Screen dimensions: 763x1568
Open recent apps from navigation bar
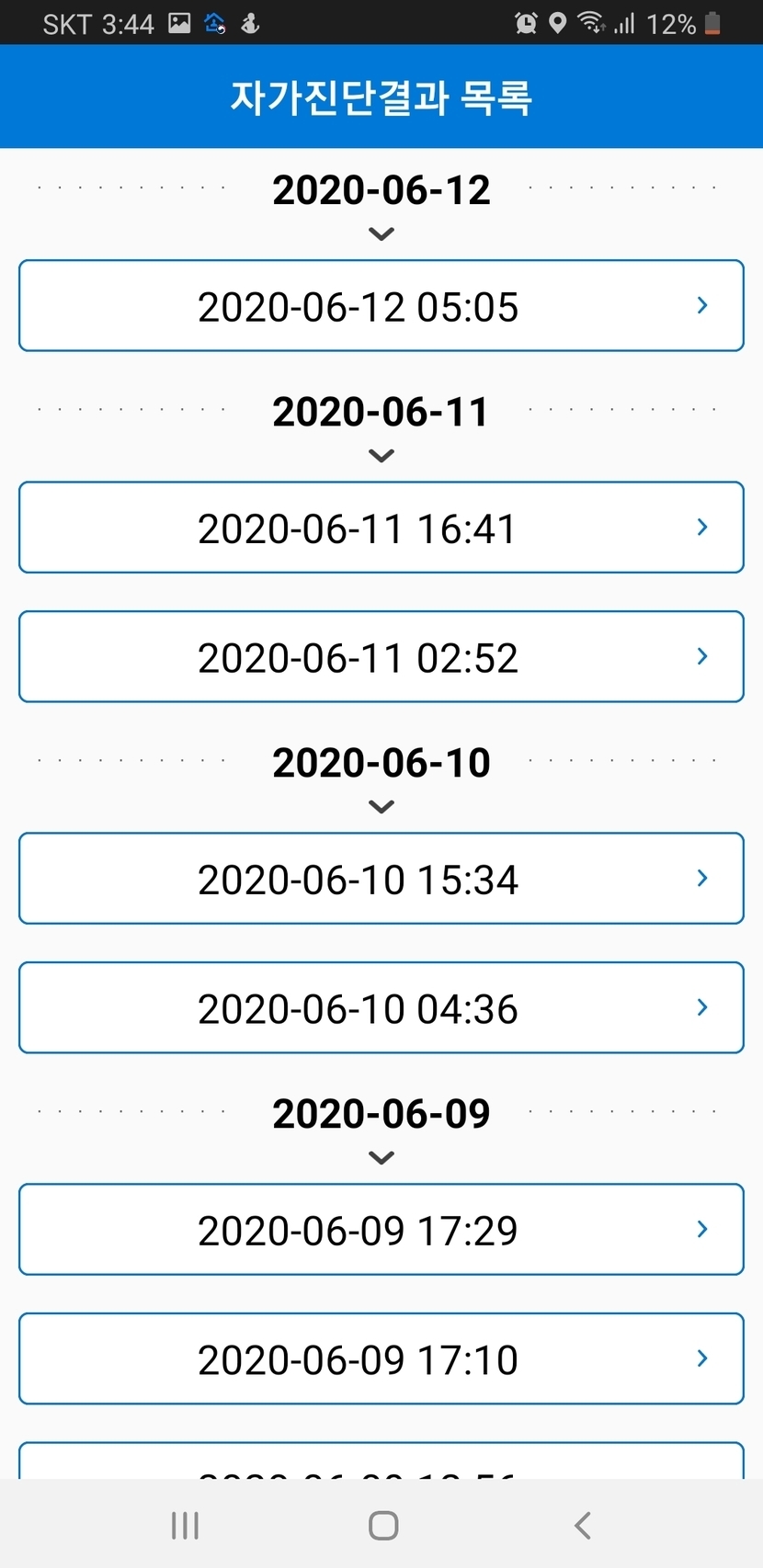point(185,1526)
